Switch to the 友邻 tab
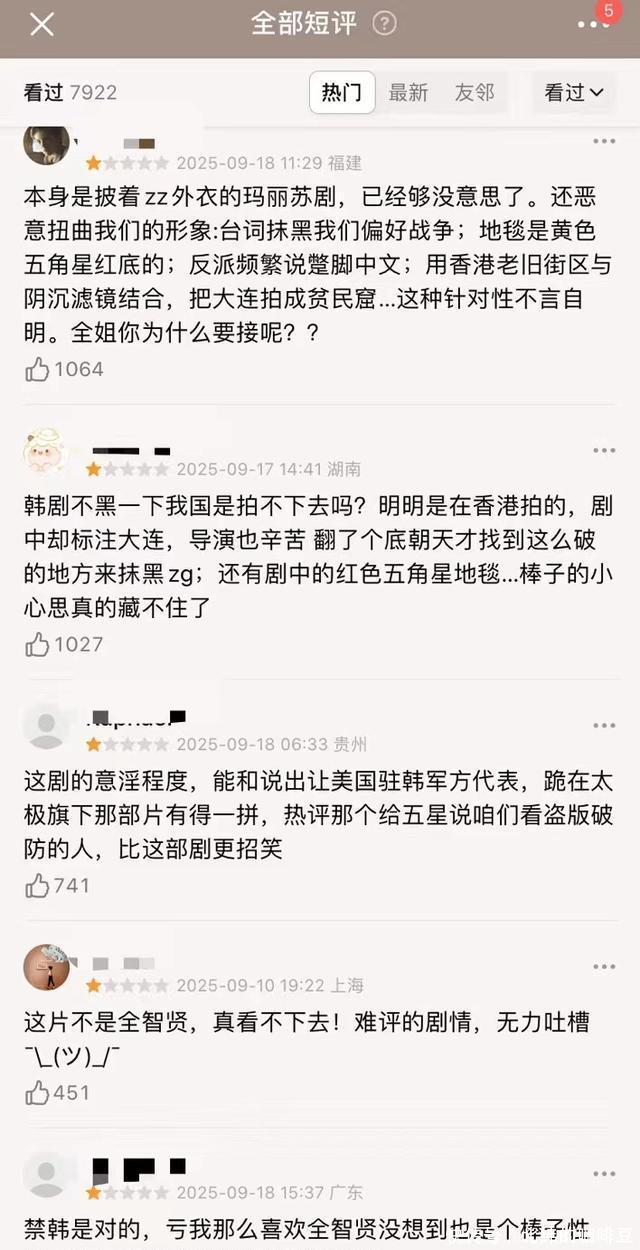 pyautogui.click(x=474, y=92)
